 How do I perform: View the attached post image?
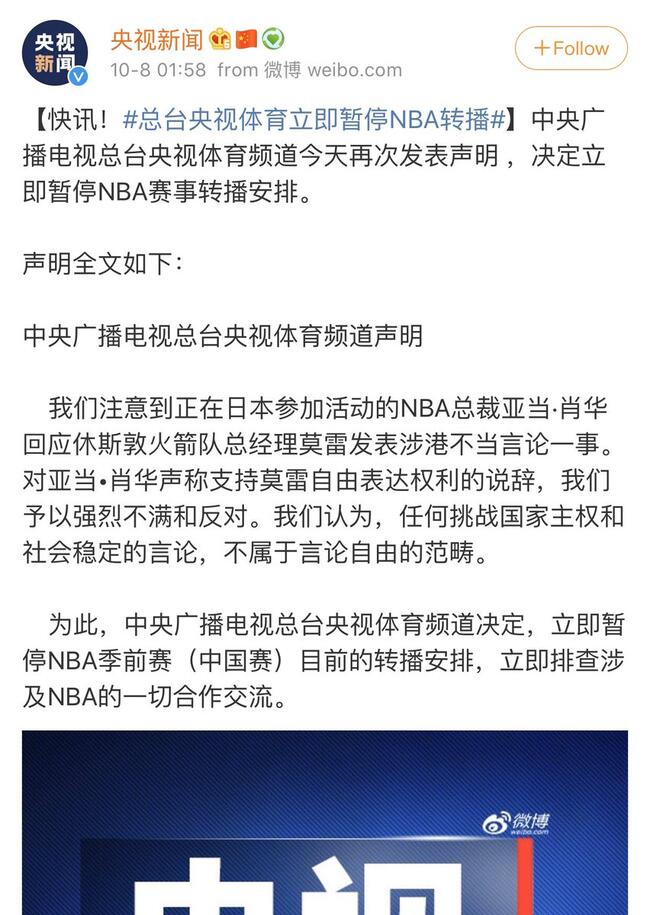[x=325, y=822]
